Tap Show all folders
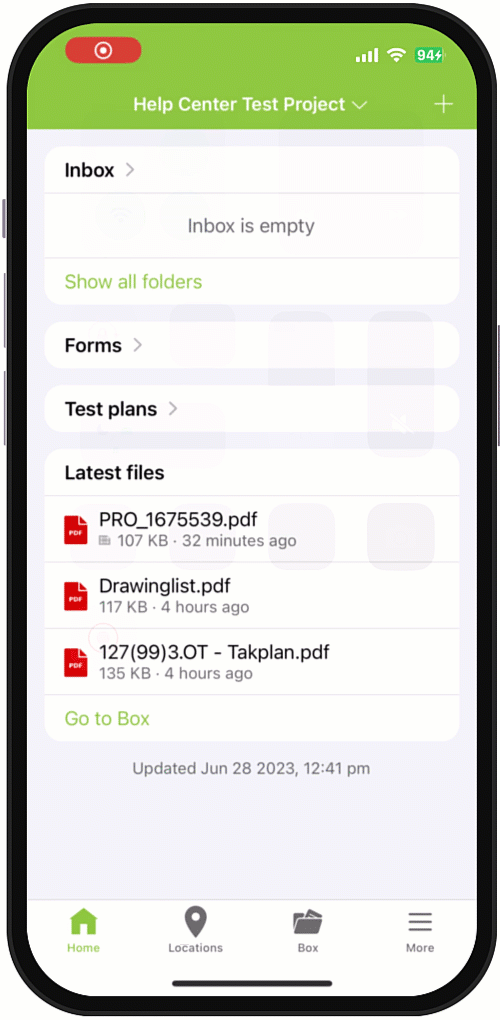This screenshot has width=500, height=1020. [x=133, y=282]
